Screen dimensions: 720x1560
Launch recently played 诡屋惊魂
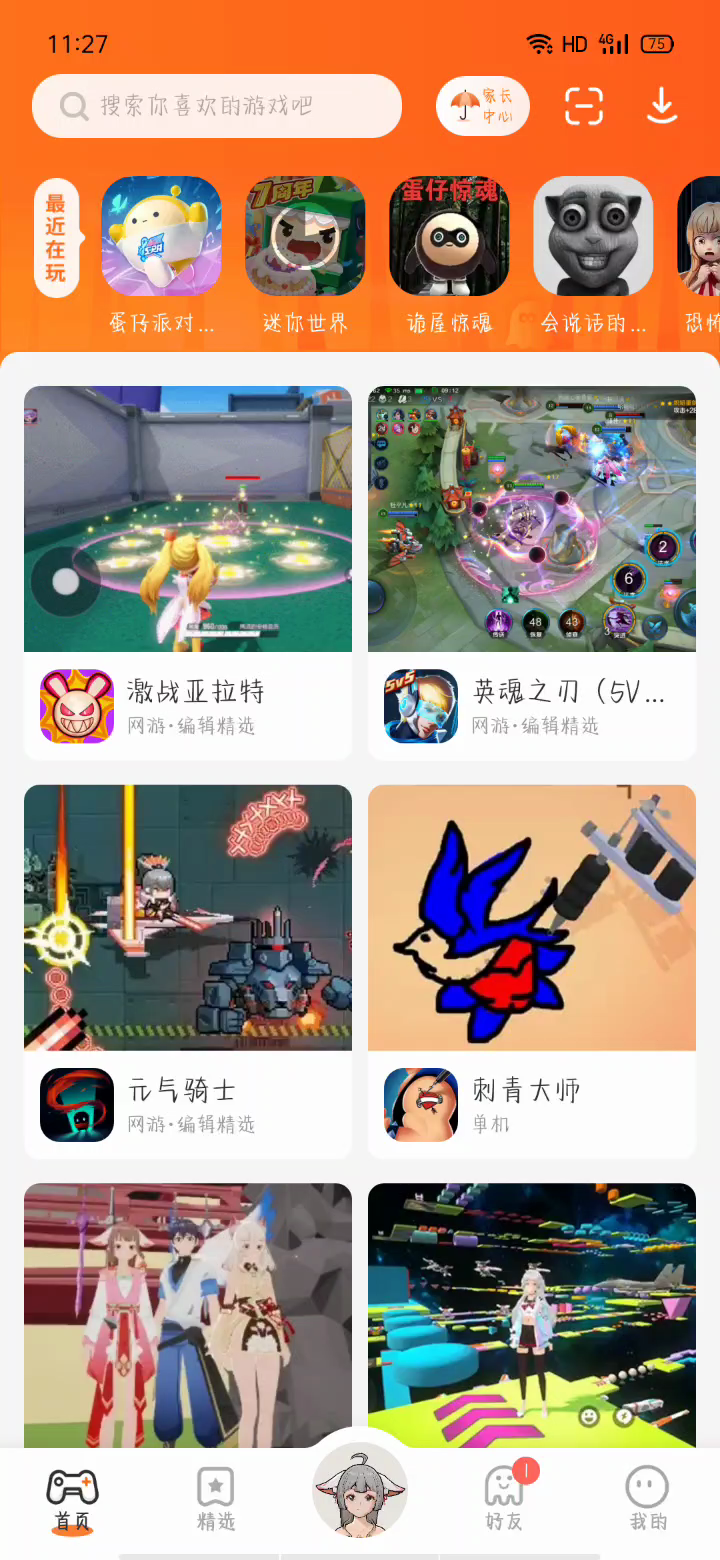click(449, 237)
